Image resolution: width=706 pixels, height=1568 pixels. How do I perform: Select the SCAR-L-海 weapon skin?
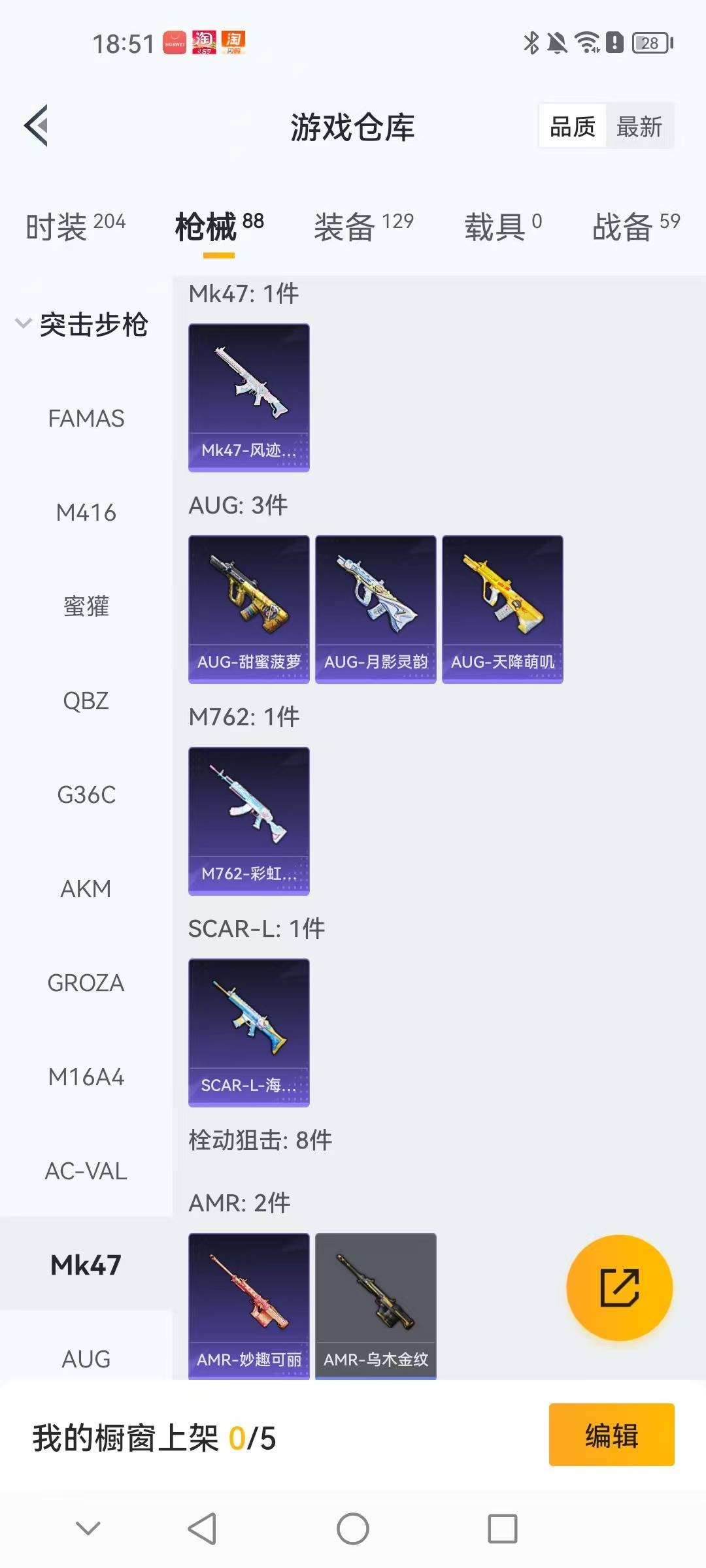248,1029
